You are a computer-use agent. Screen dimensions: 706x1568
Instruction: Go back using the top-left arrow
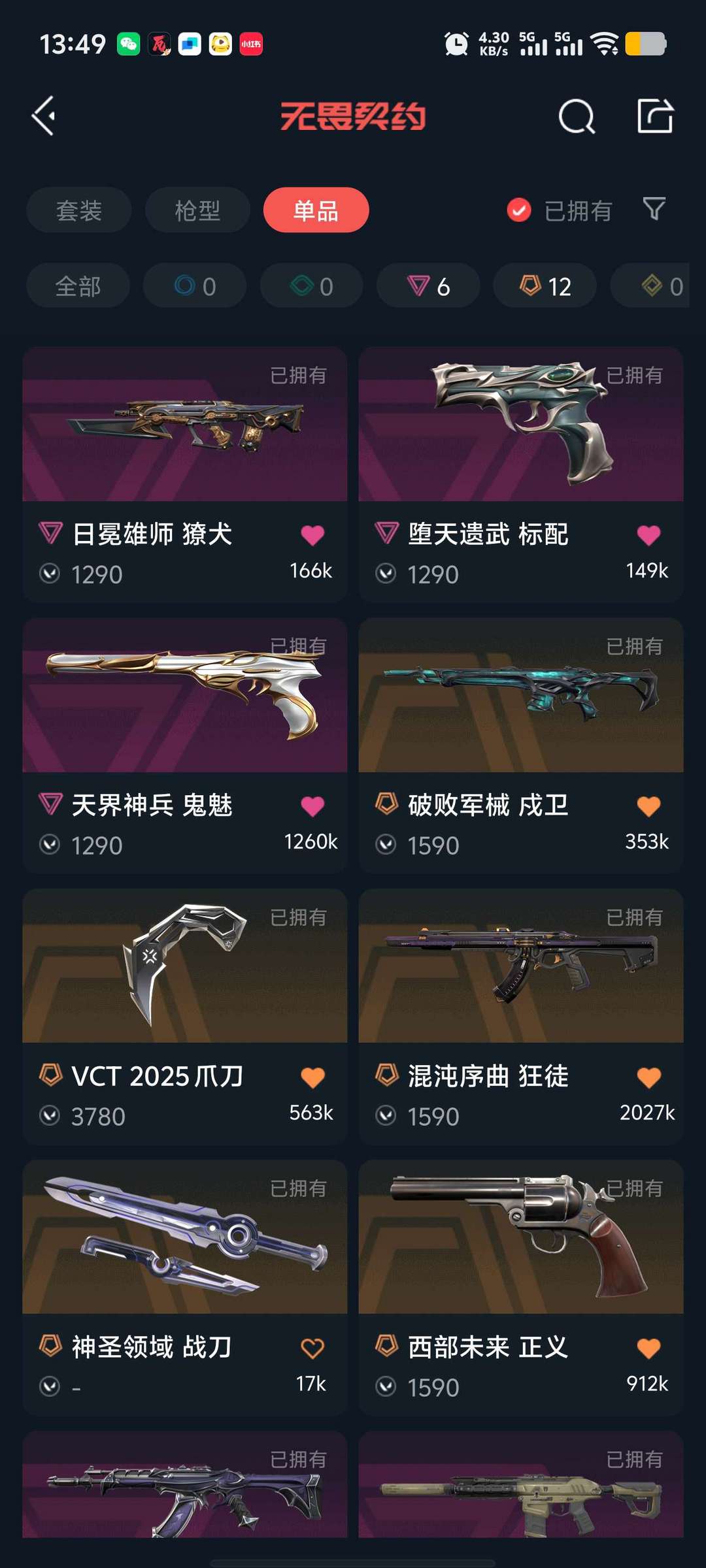(x=44, y=116)
